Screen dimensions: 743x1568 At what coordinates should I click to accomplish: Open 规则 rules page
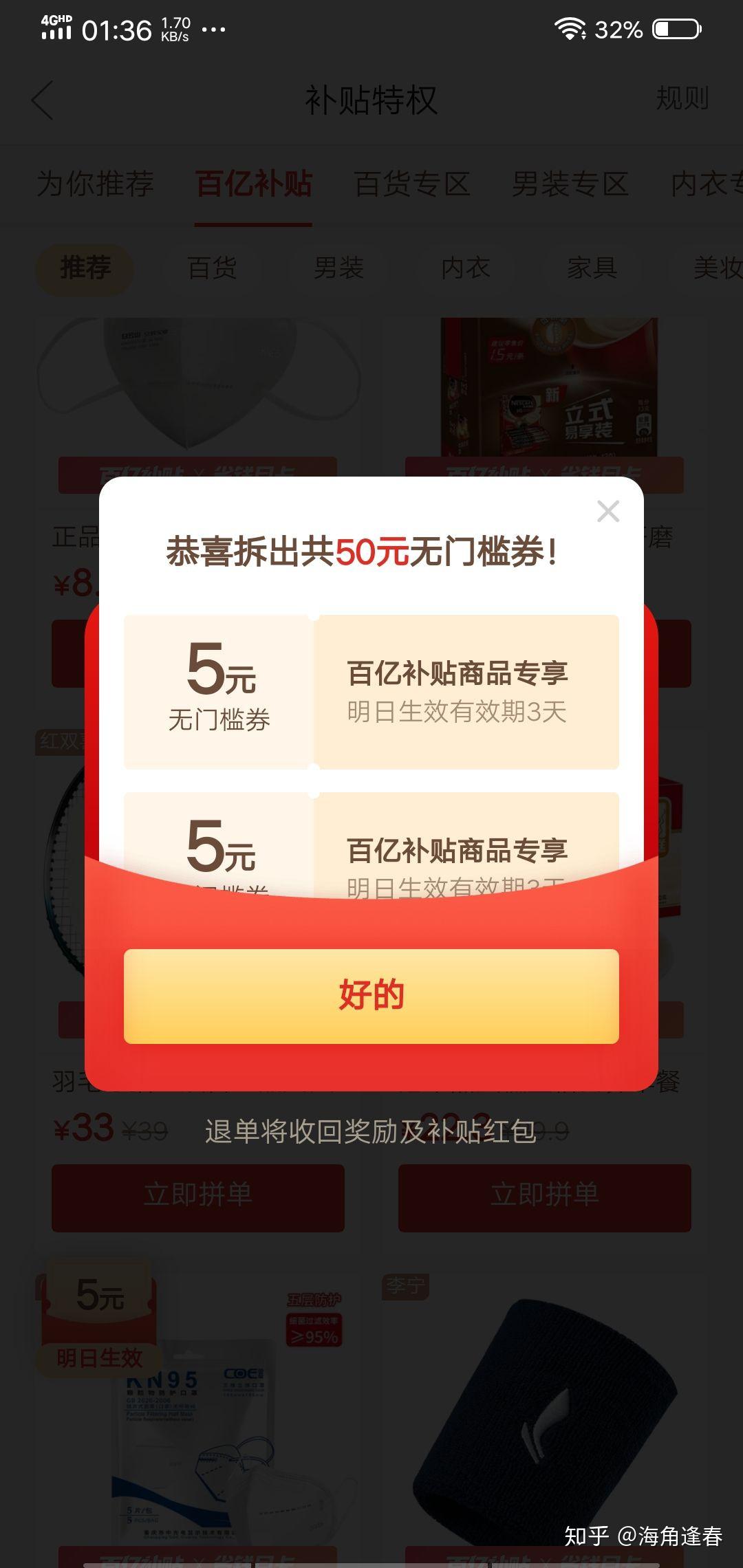click(x=682, y=98)
